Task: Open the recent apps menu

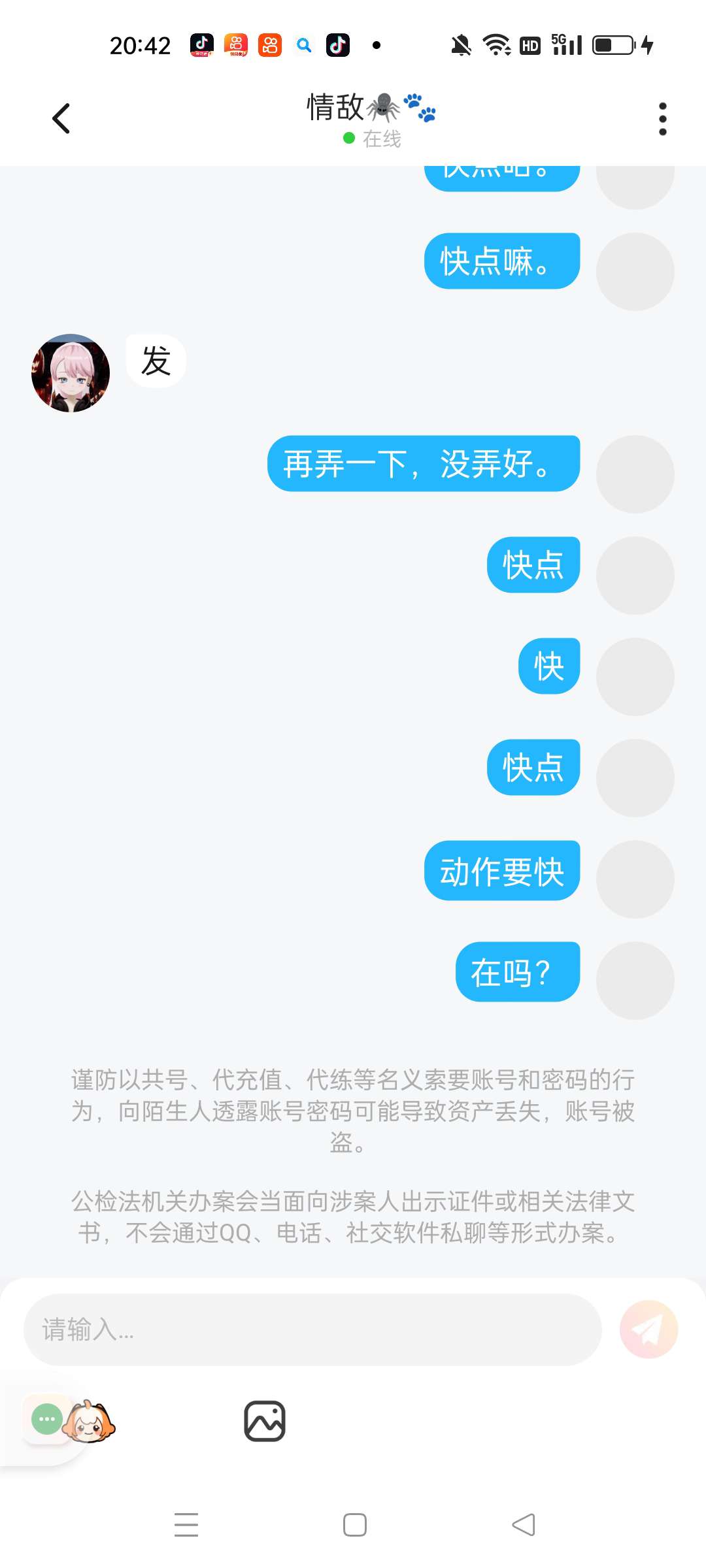Action: [186, 1525]
